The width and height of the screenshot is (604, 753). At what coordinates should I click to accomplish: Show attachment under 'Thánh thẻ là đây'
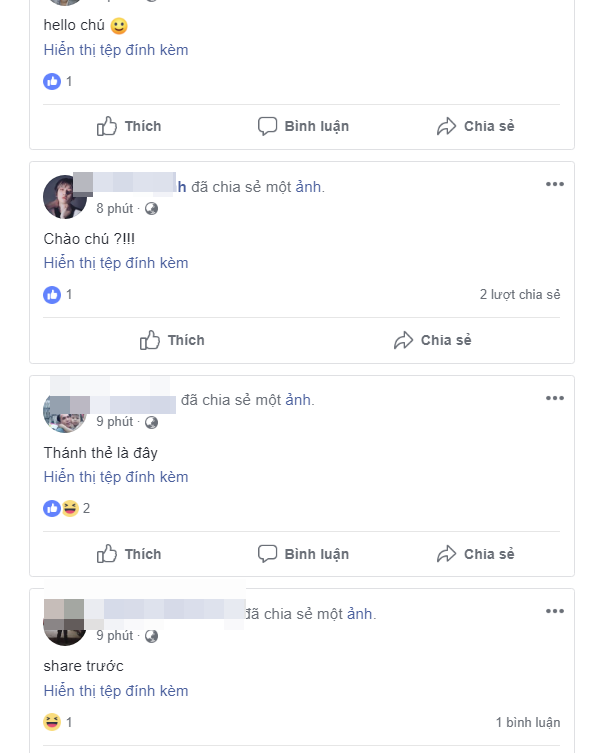(x=115, y=477)
